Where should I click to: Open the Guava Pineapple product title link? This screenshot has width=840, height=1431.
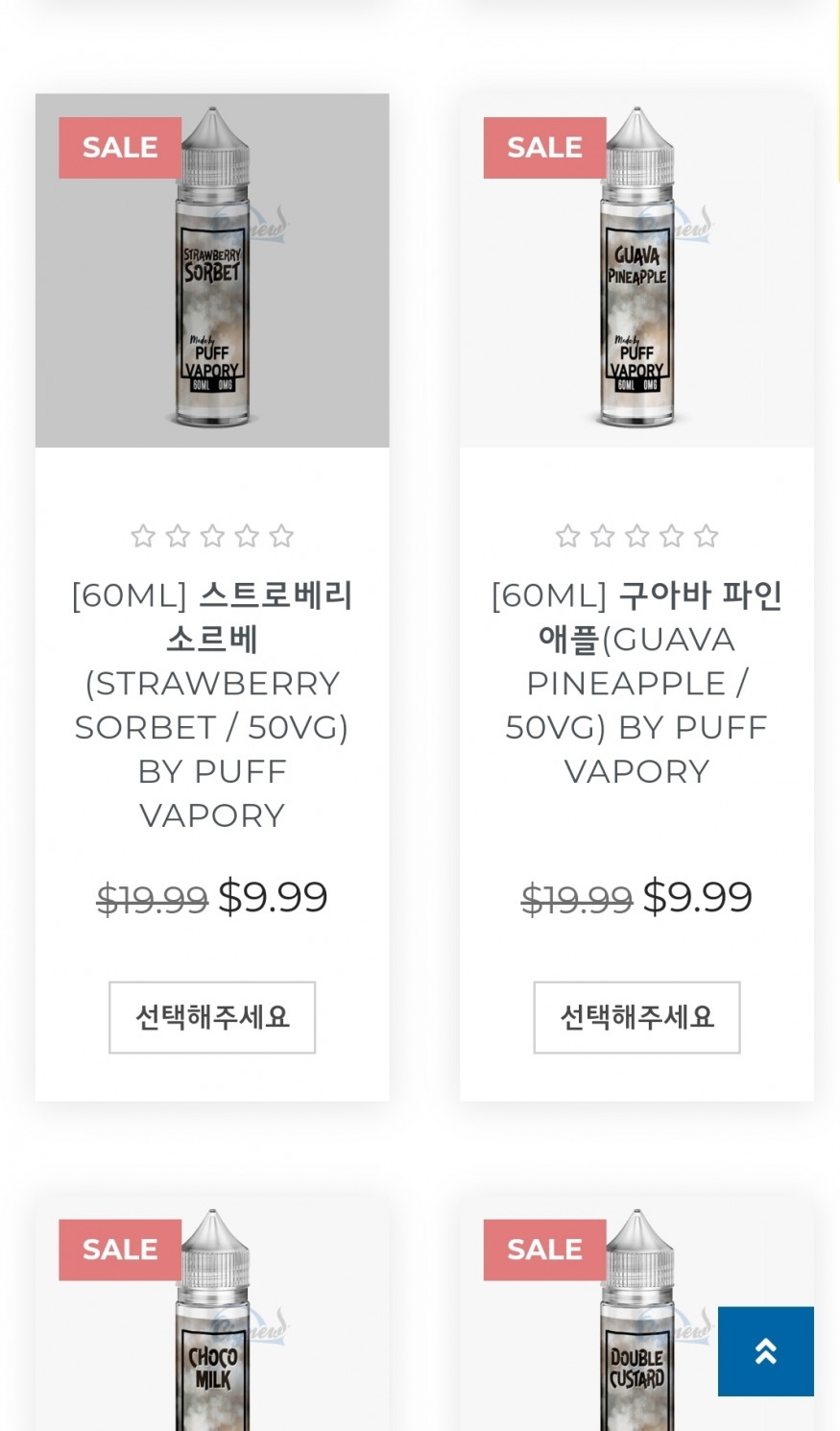pos(636,682)
